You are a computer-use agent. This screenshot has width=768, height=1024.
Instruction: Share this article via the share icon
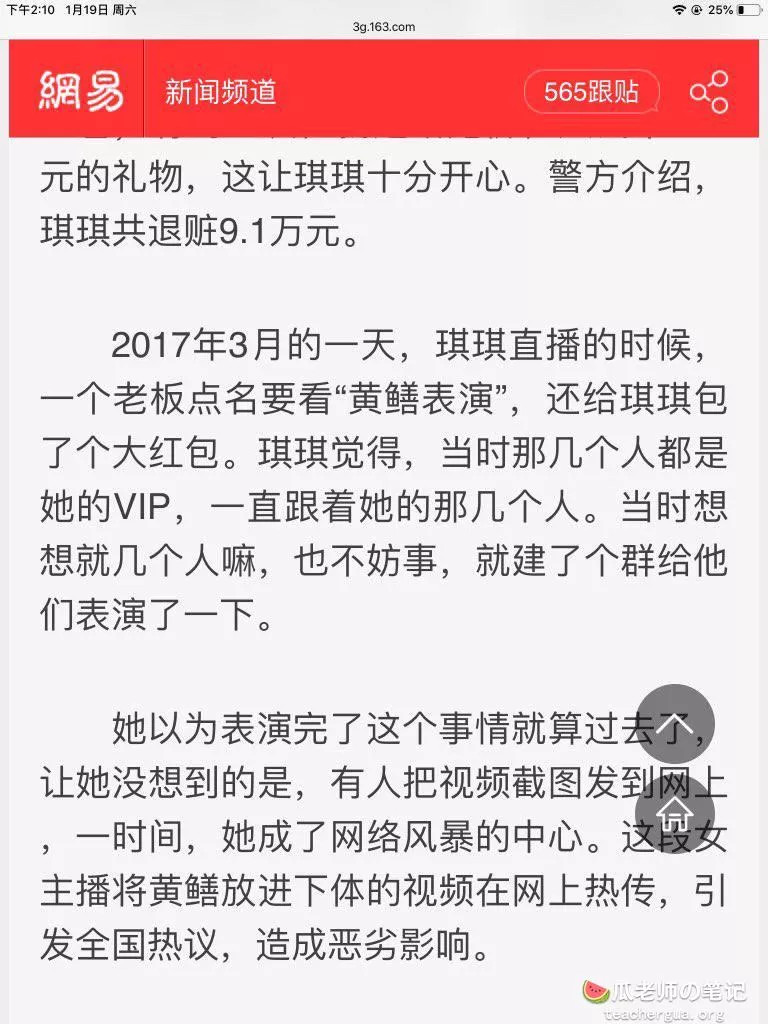click(708, 92)
